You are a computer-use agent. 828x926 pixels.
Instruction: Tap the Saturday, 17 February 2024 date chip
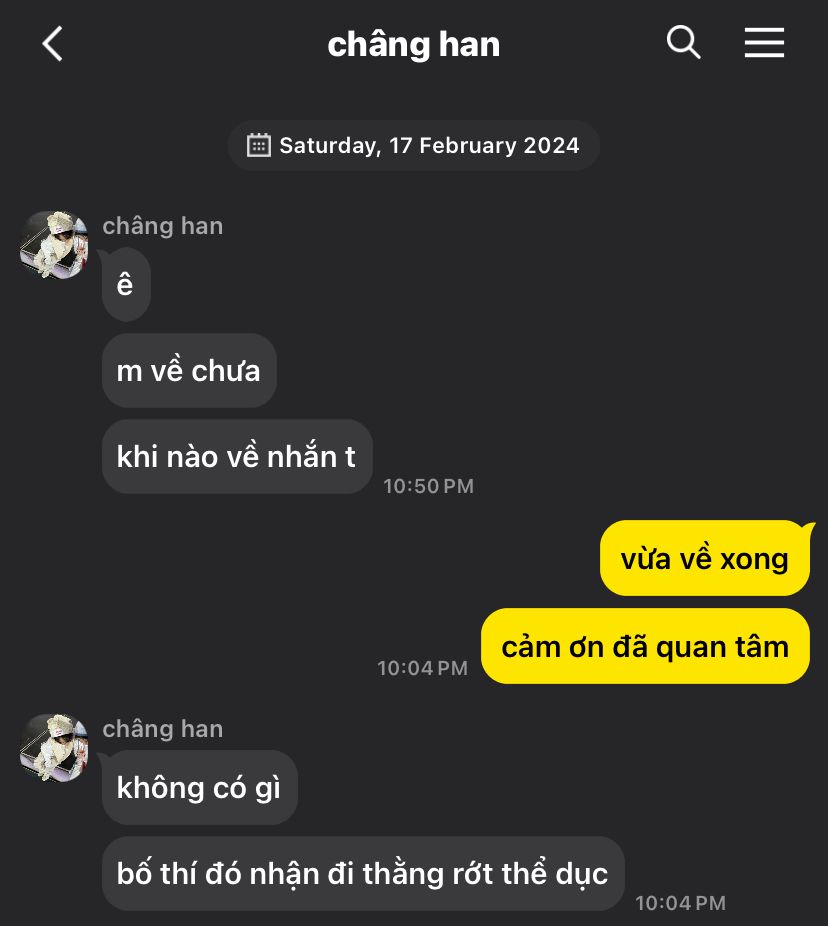(x=414, y=146)
